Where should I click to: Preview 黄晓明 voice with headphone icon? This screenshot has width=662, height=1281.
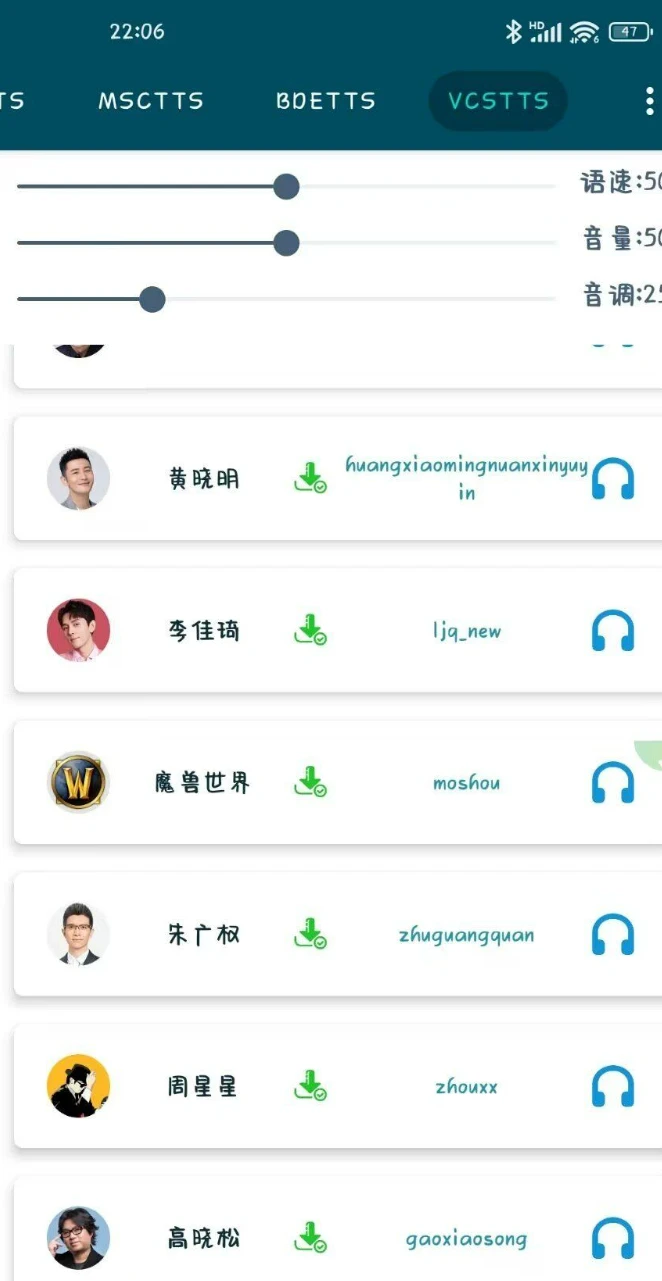(x=613, y=479)
